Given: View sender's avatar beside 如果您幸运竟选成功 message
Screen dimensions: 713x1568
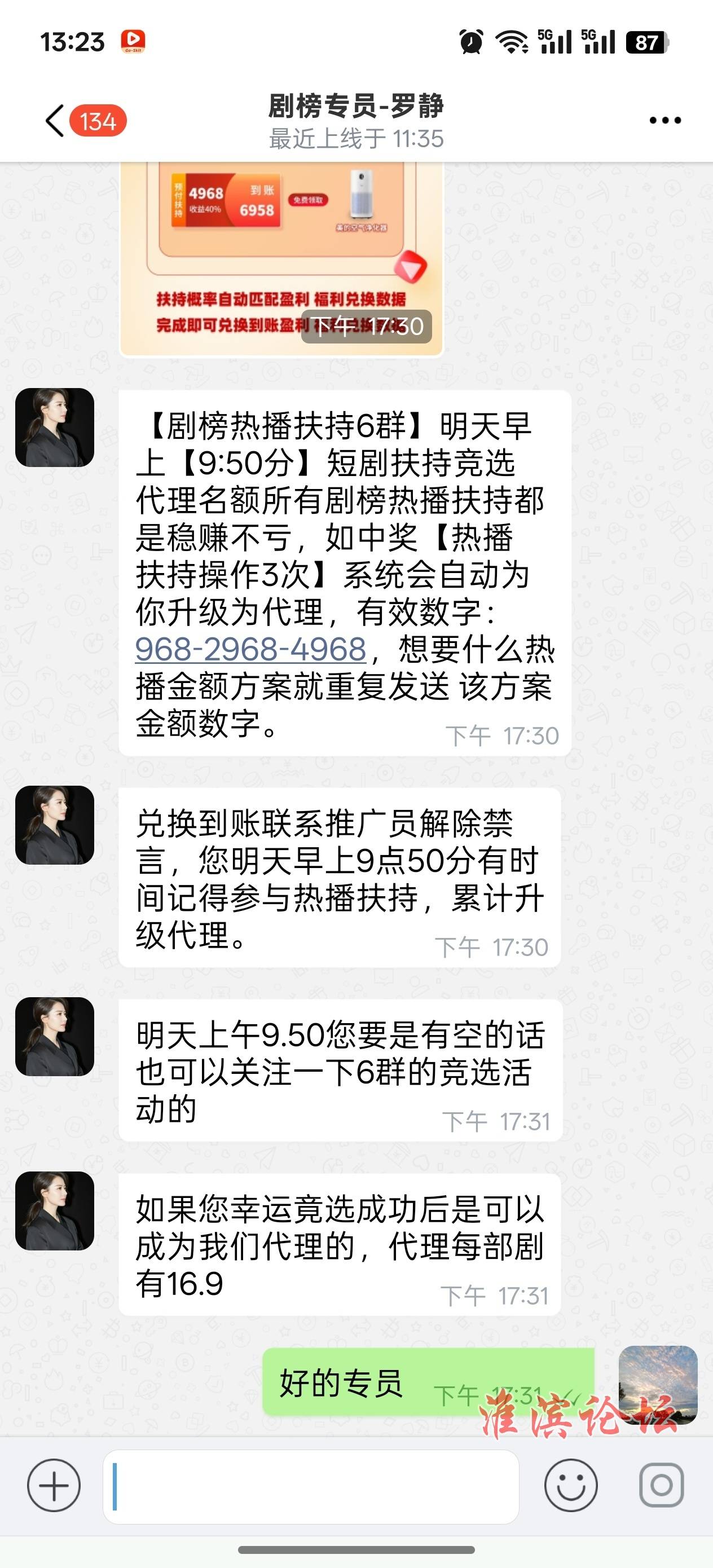Looking at the screenshot, I should pos(55,1211).
